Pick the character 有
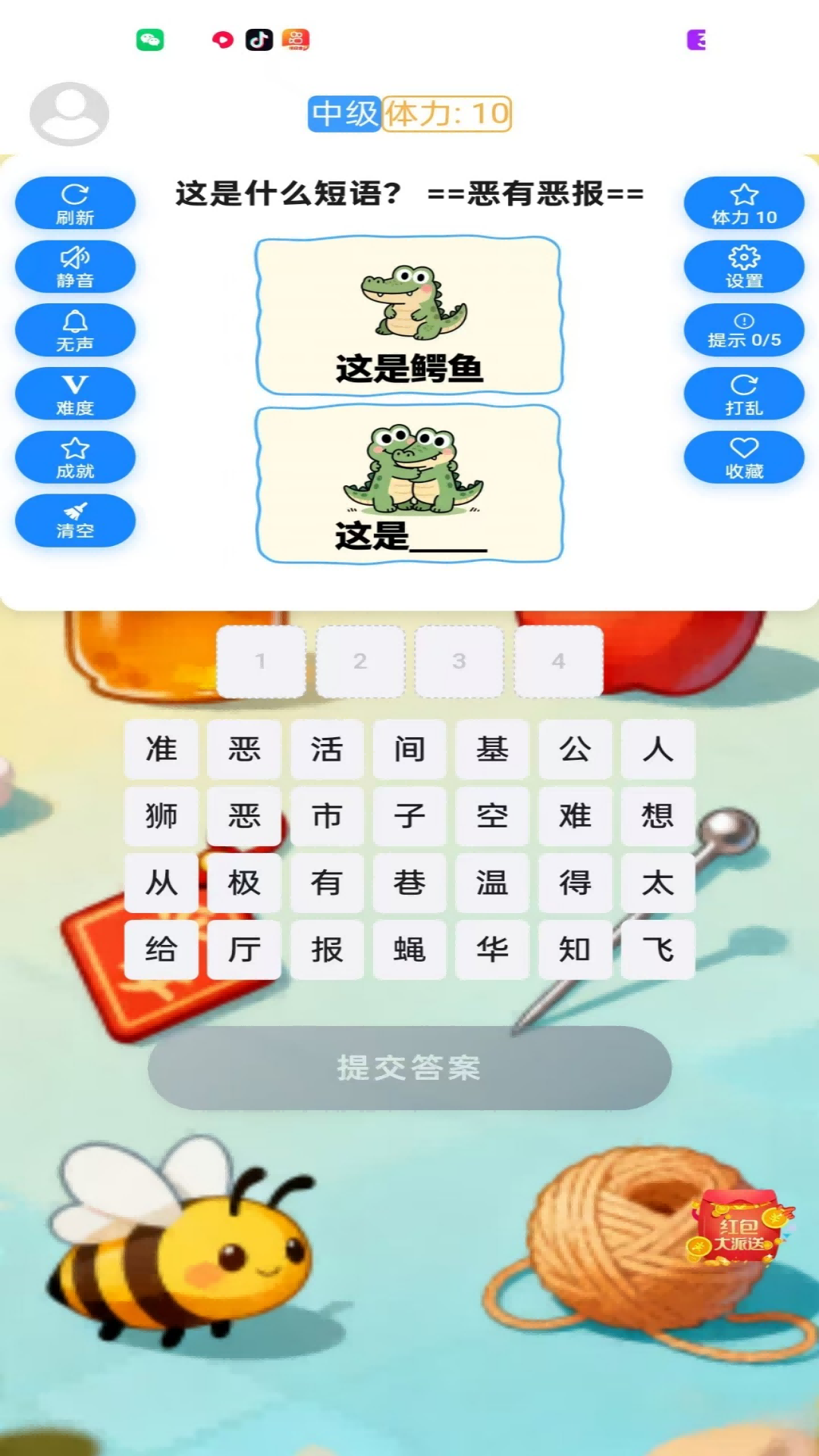This screenshot has width=819, height=1456. 327,883
